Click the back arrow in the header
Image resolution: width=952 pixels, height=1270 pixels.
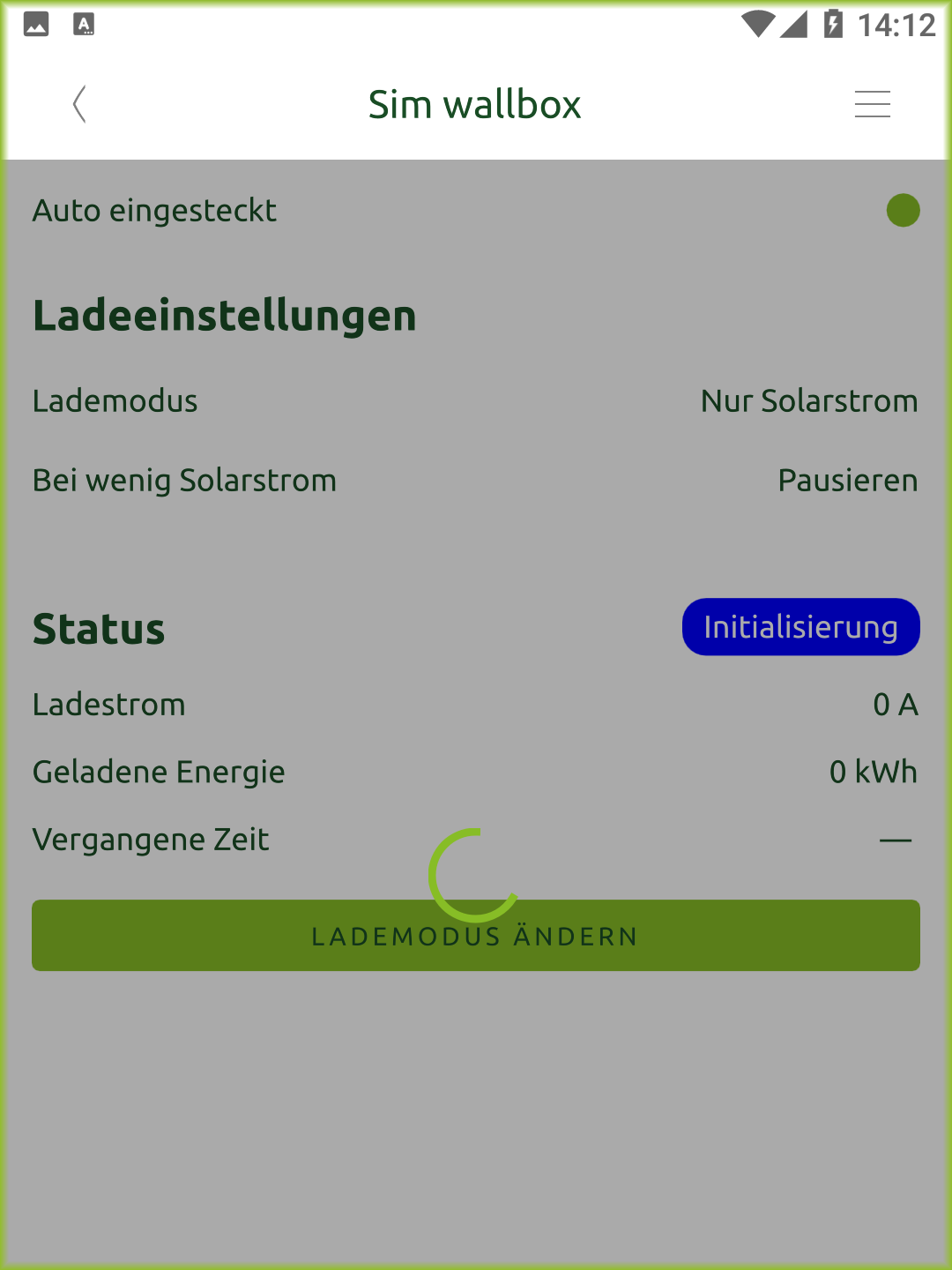tap(79, 103)
